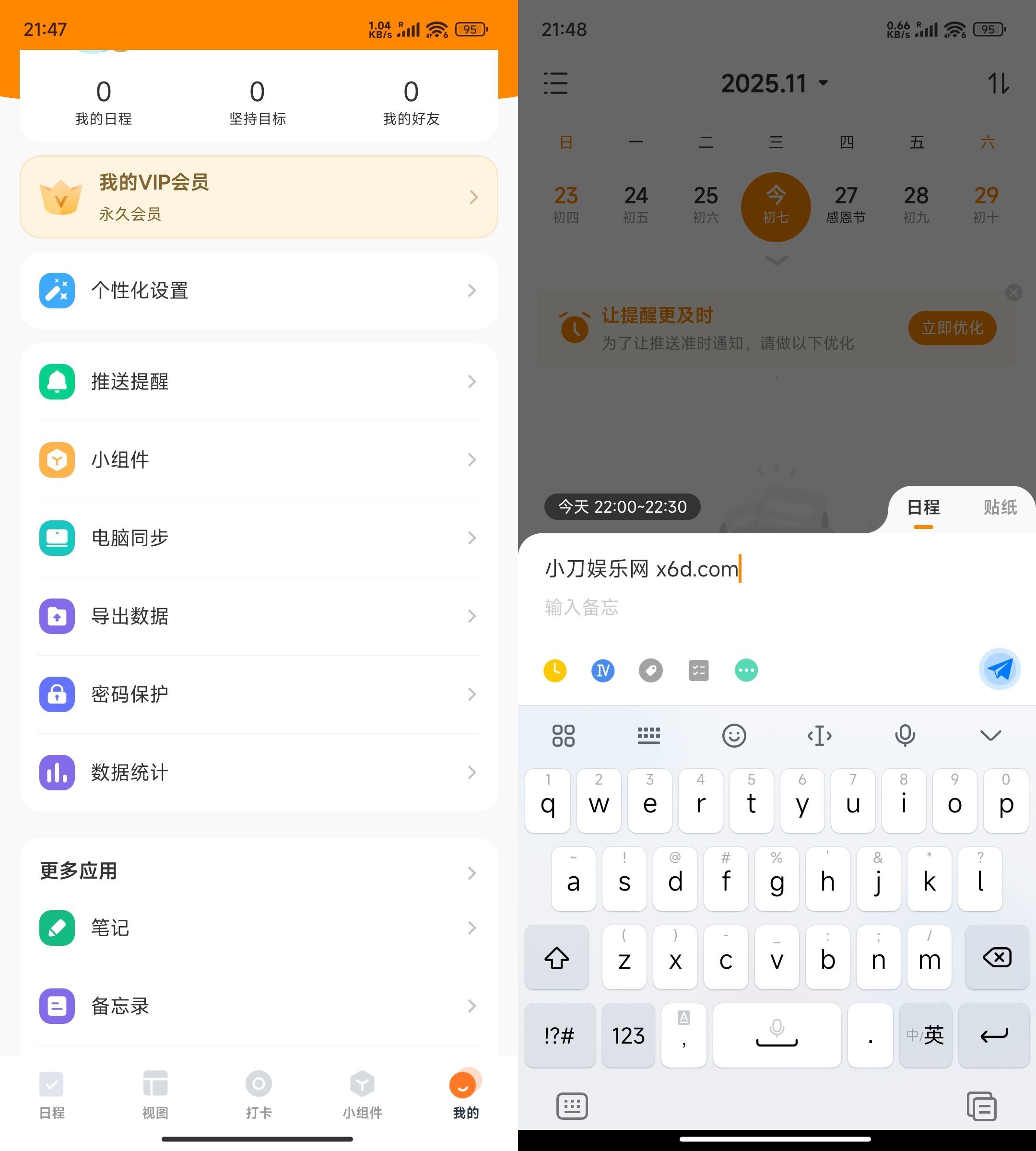Viewport: 1036px width, 1151px height.
Task: Tap the send paper-plane button
Action: pyautogui.click(x=1000, y=669)
